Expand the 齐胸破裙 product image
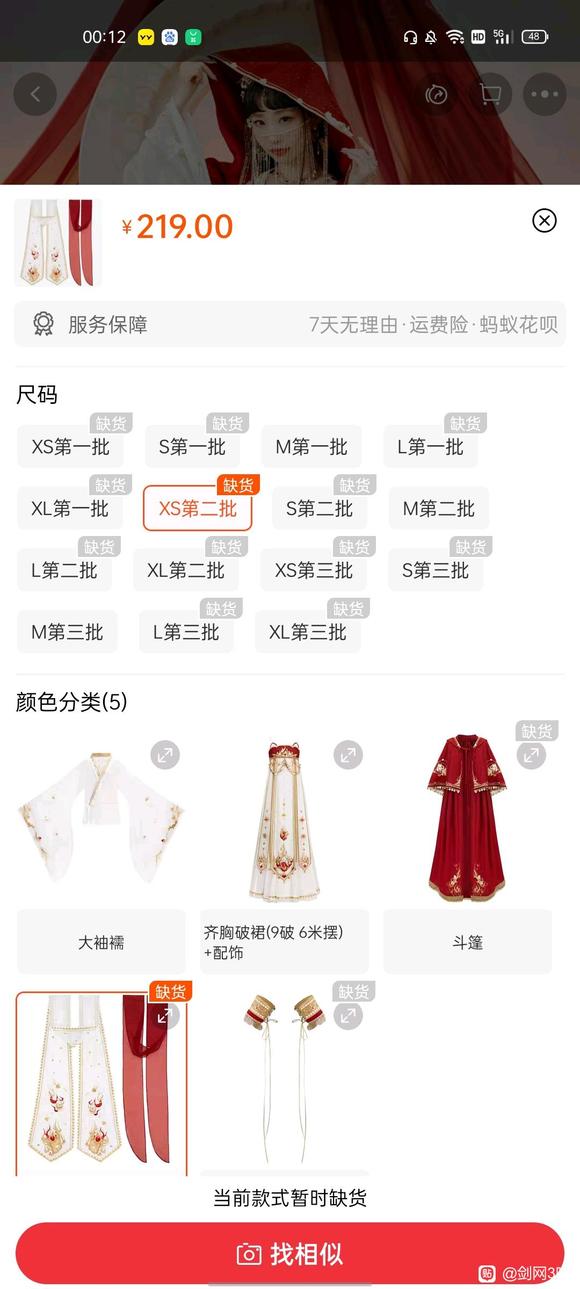 click(x=348, y=755)
